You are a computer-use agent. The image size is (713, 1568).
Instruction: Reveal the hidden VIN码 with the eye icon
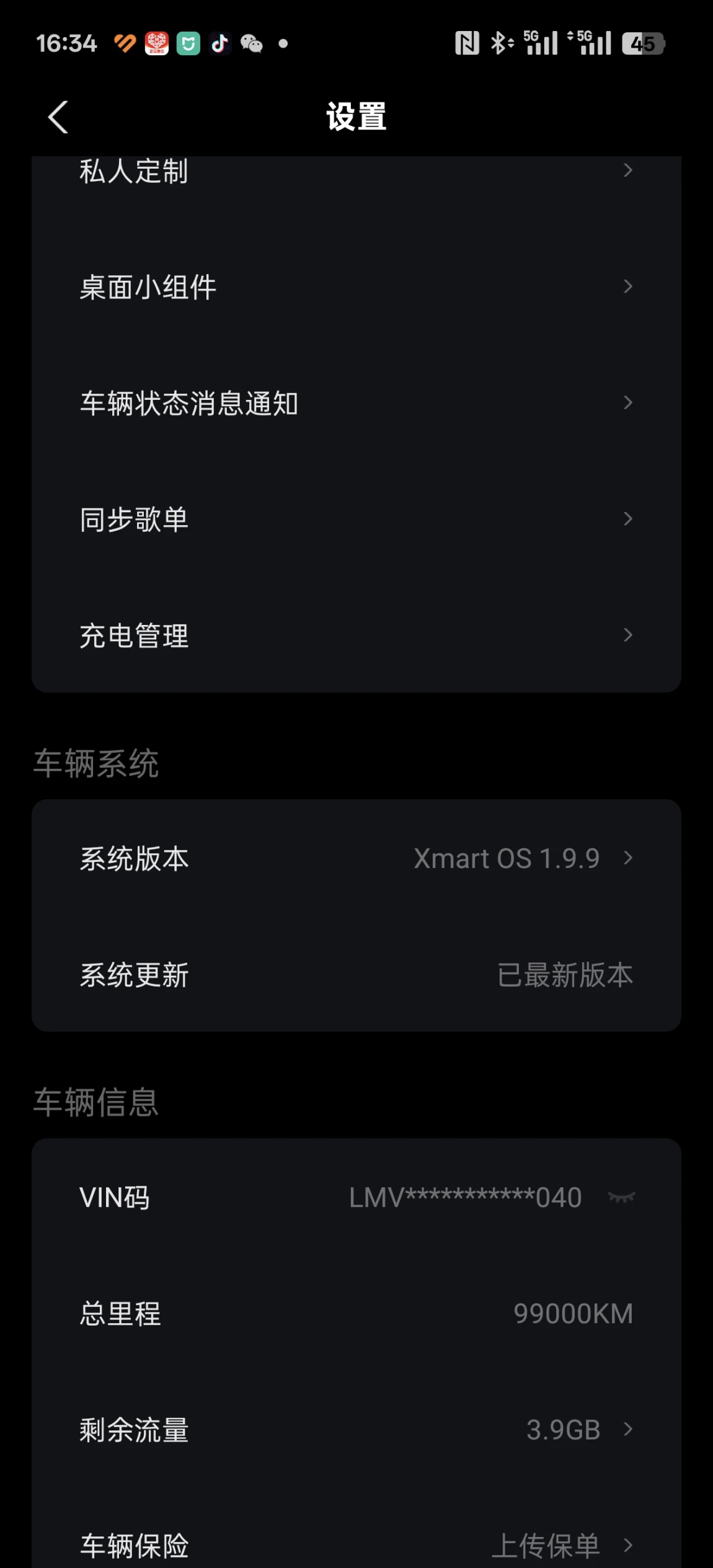[622, 1197]
